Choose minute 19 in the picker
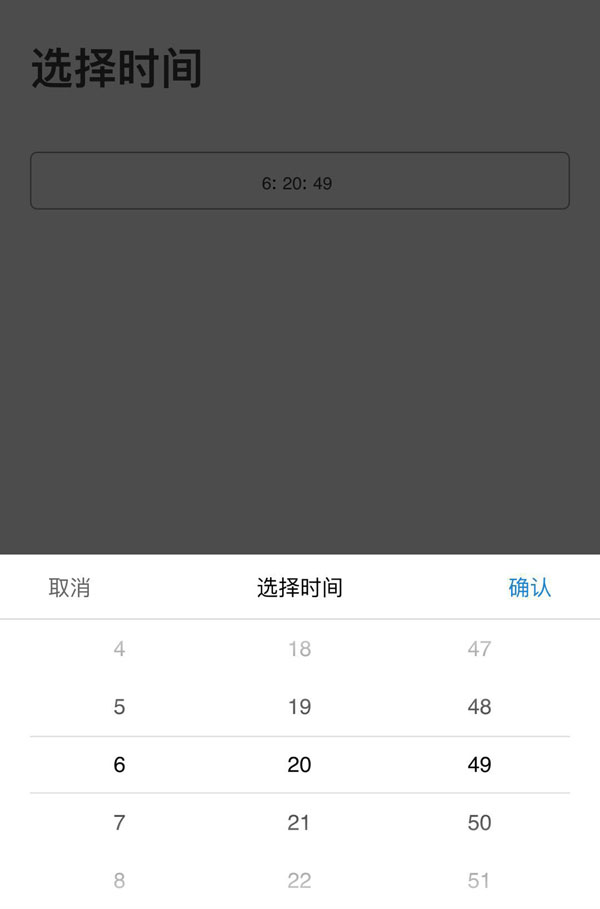The width and height of the screenshot is (600, 909). (299, 707)
